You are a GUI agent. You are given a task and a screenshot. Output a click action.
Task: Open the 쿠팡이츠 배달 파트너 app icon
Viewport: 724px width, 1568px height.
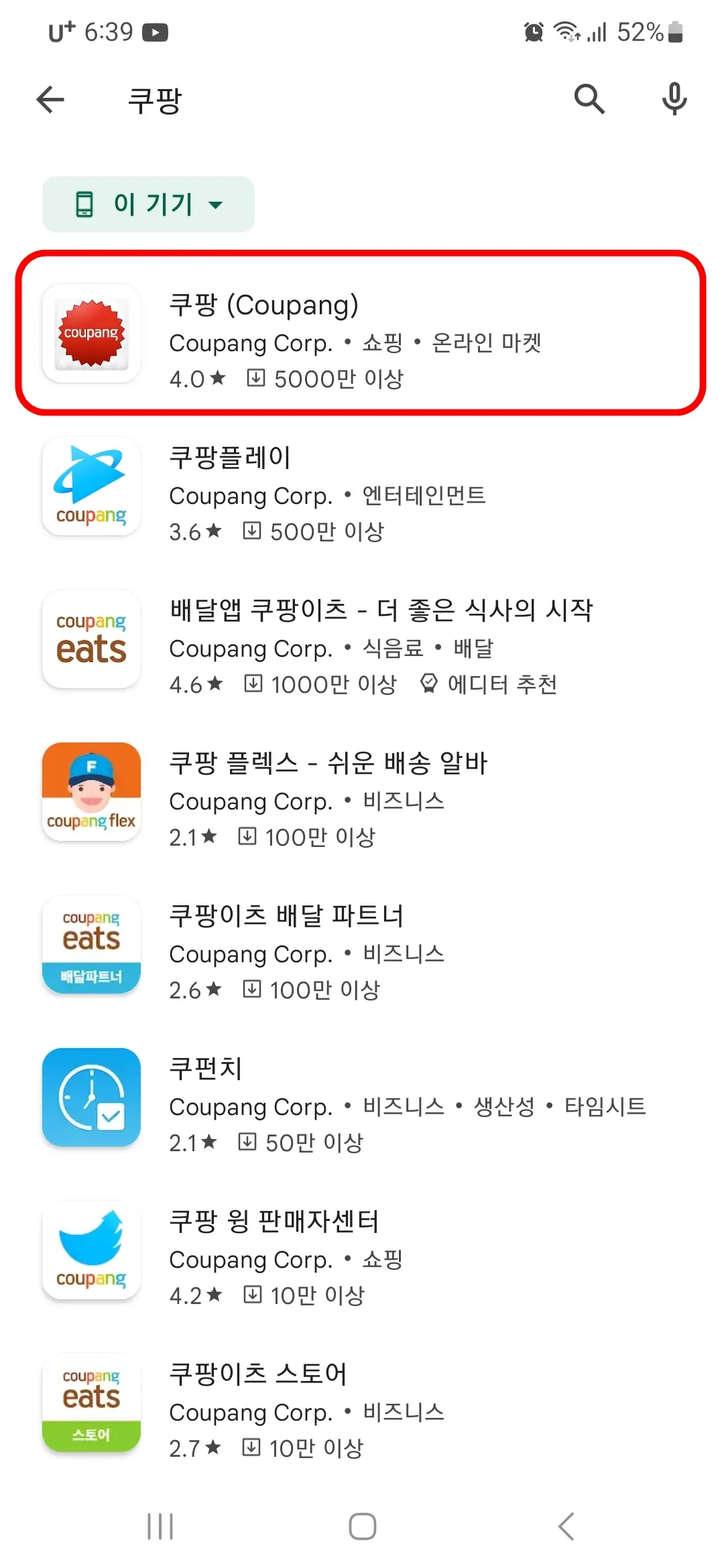(91, 945)
